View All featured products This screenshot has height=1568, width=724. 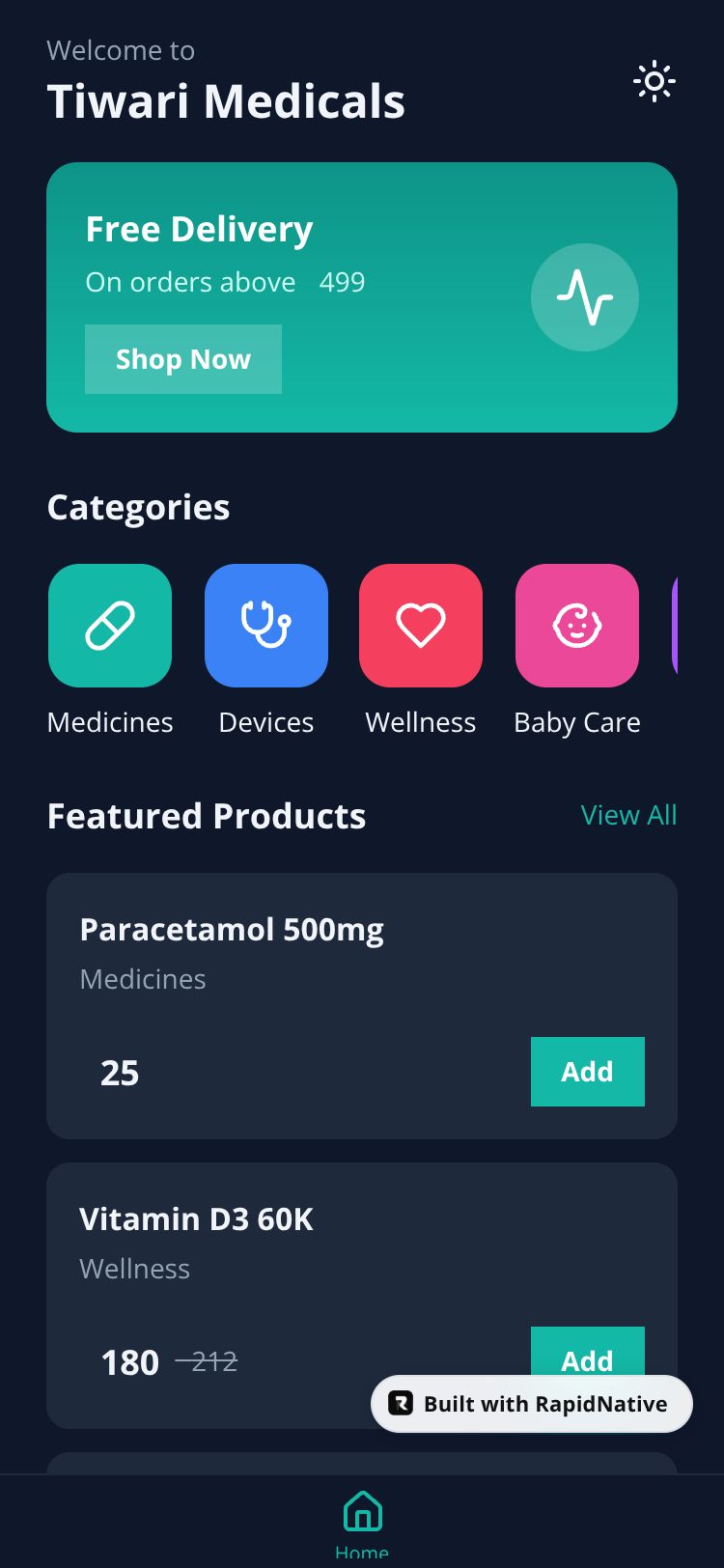pos(628,815)
